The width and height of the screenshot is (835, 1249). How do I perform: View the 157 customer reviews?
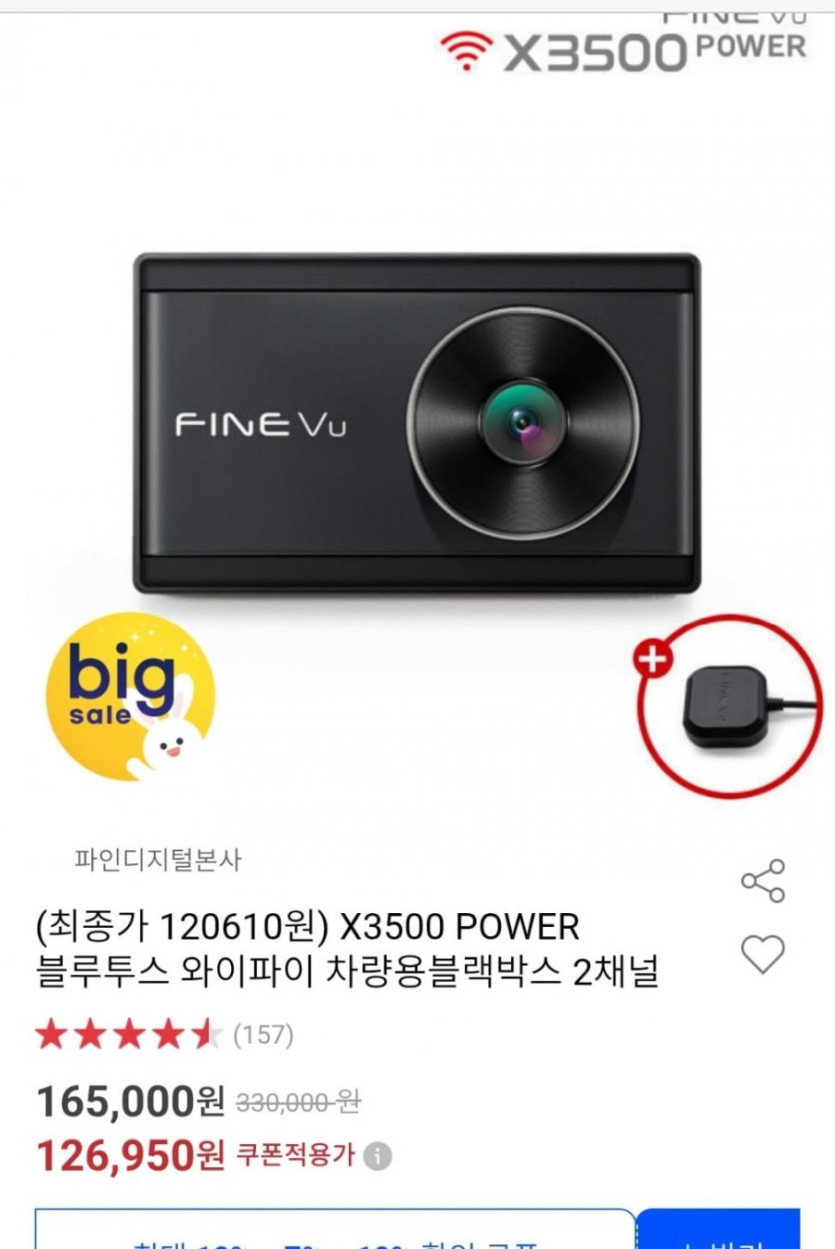[x=263, y=1034]
